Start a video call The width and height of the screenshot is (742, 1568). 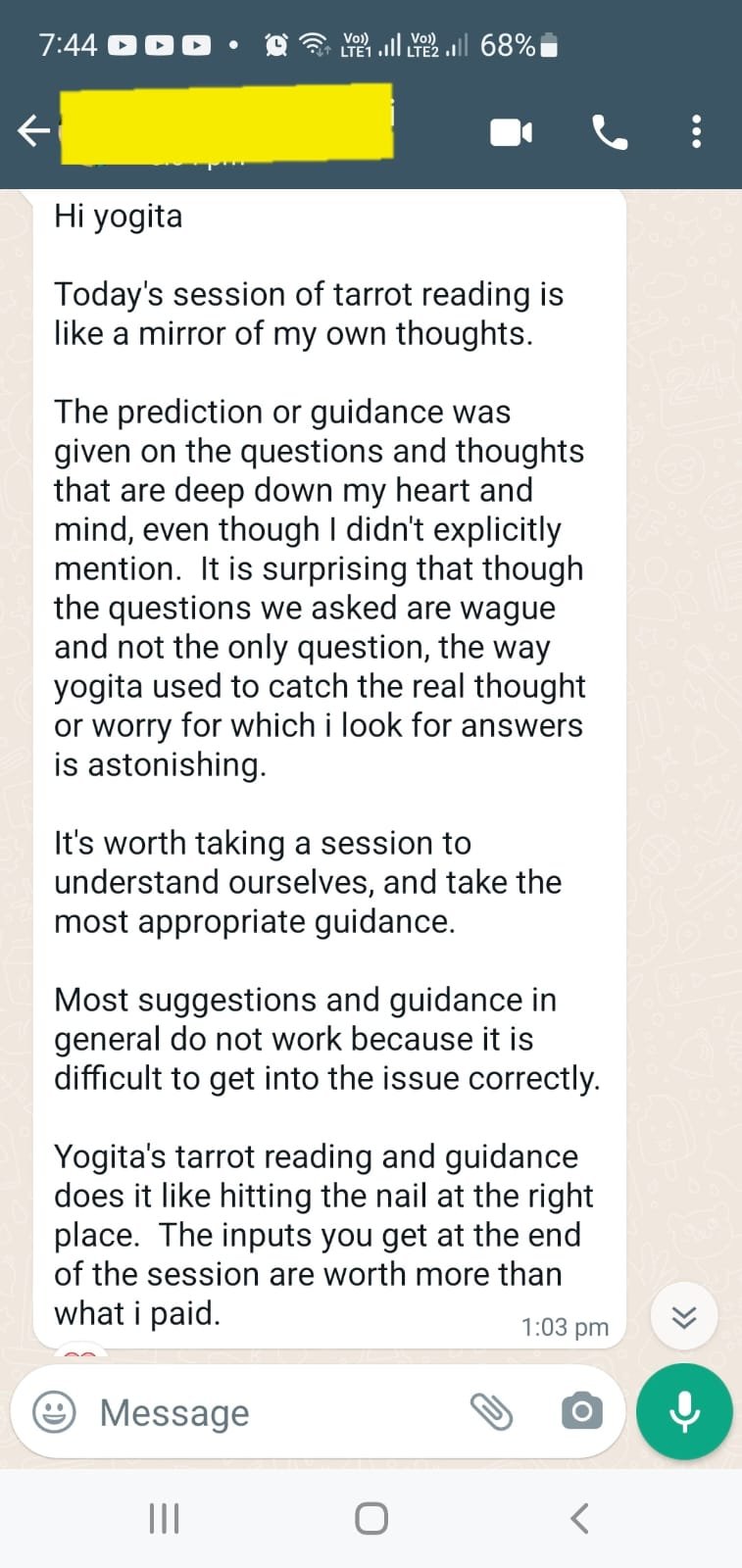pyautogui.click(x=511, y=131)
